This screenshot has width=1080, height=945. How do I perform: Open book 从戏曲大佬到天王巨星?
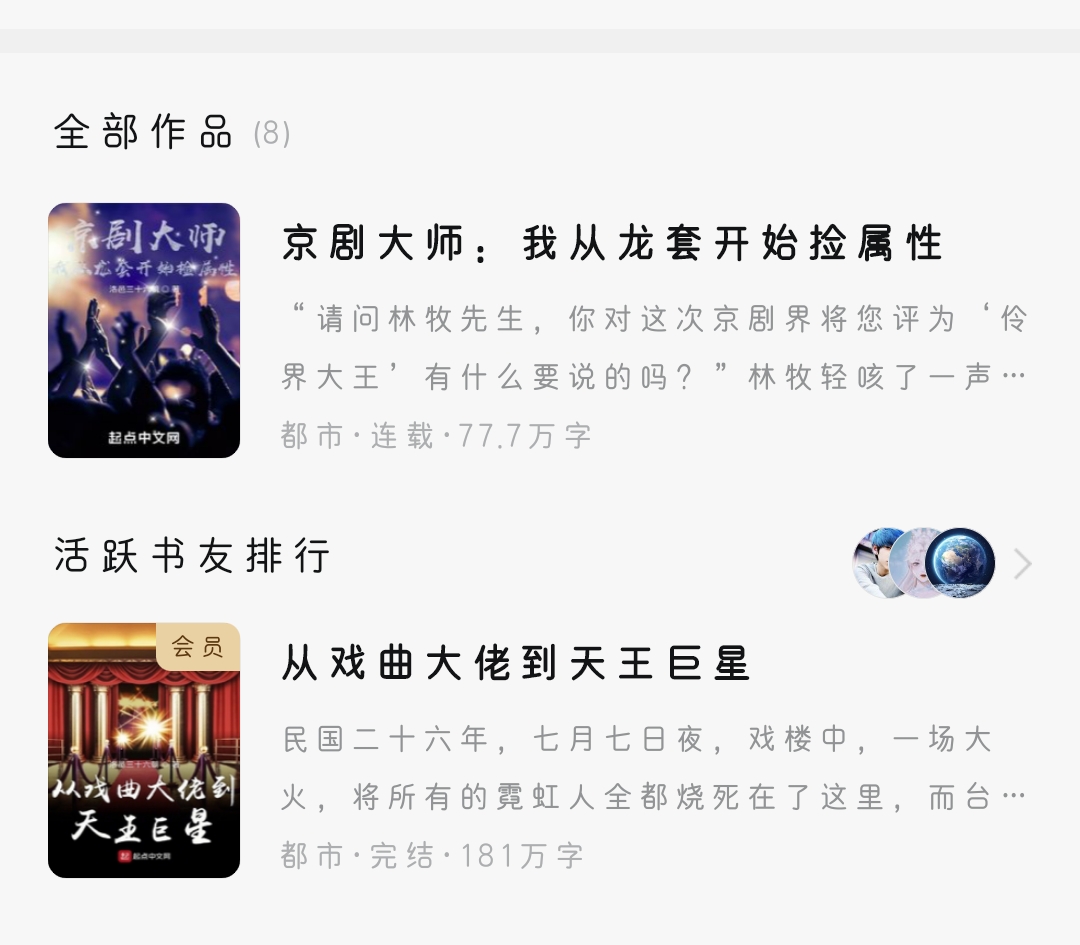[x=516, y=664]
